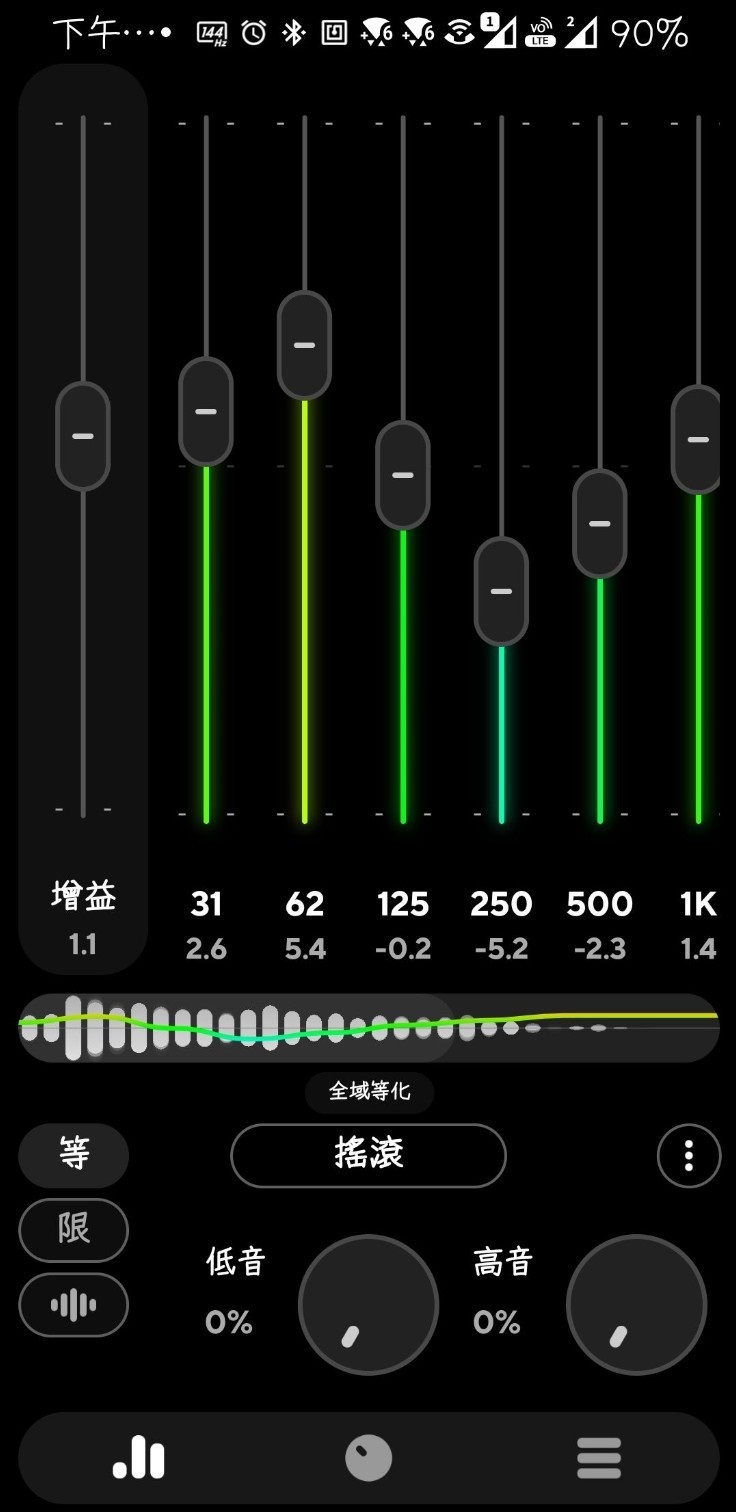Viewport: 736px width, 1512px height.
Task: Open the 搖滾 preset selector
Action: [368, 1155]
